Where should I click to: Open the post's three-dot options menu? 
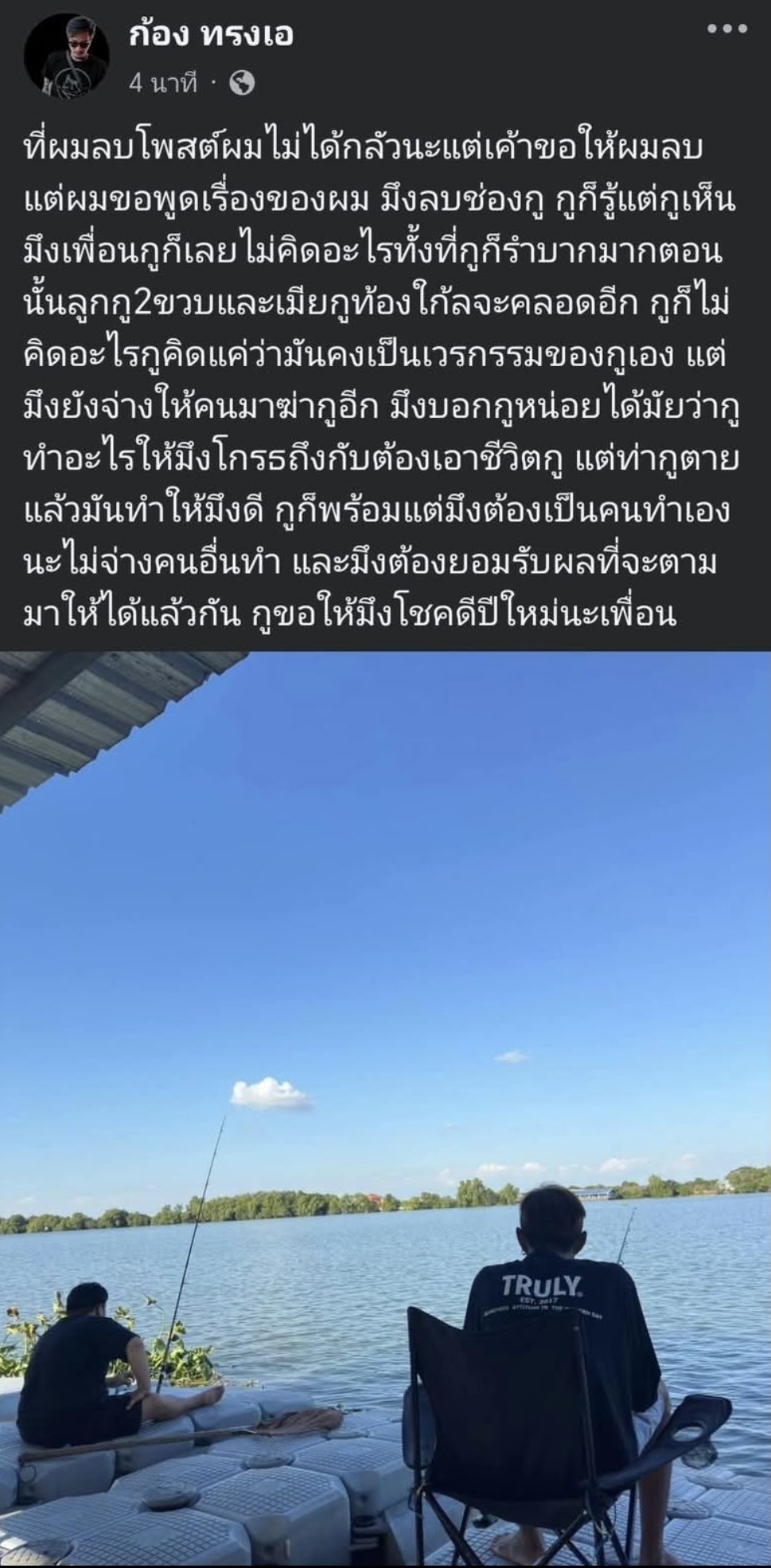click(x=727, y=29)
